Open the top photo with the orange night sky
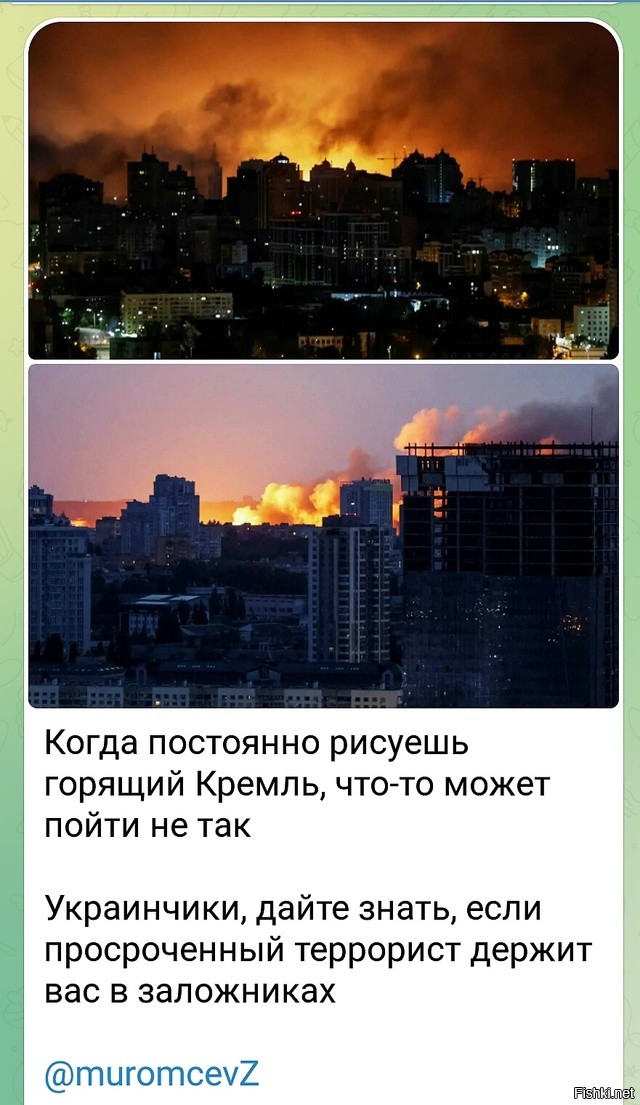The width and height of the screenshot is (640, 1105). (x=324, y=190)
